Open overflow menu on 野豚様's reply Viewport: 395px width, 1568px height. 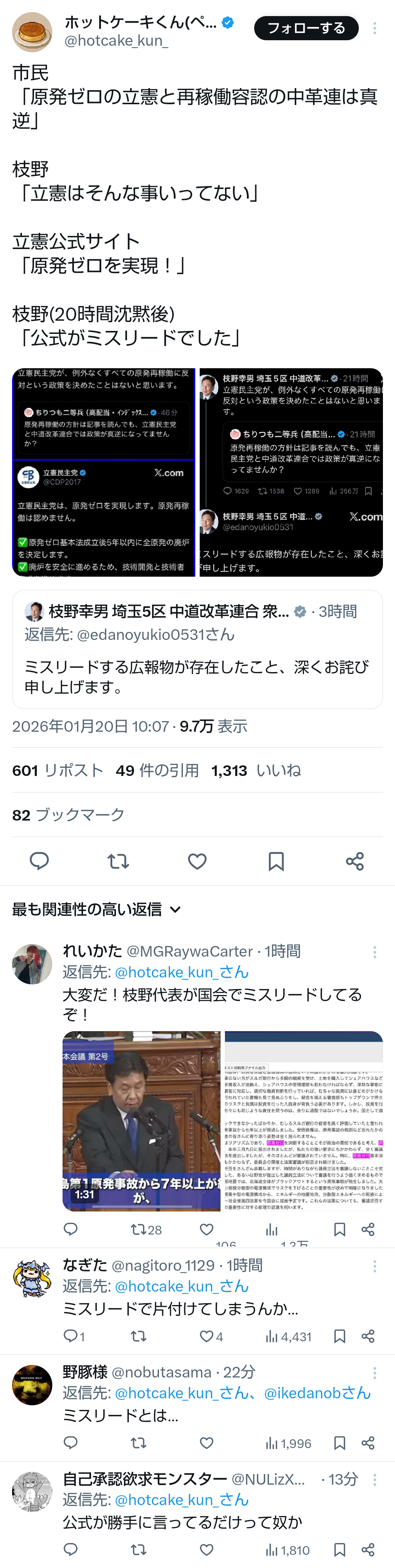click(x=374, y=1373)
